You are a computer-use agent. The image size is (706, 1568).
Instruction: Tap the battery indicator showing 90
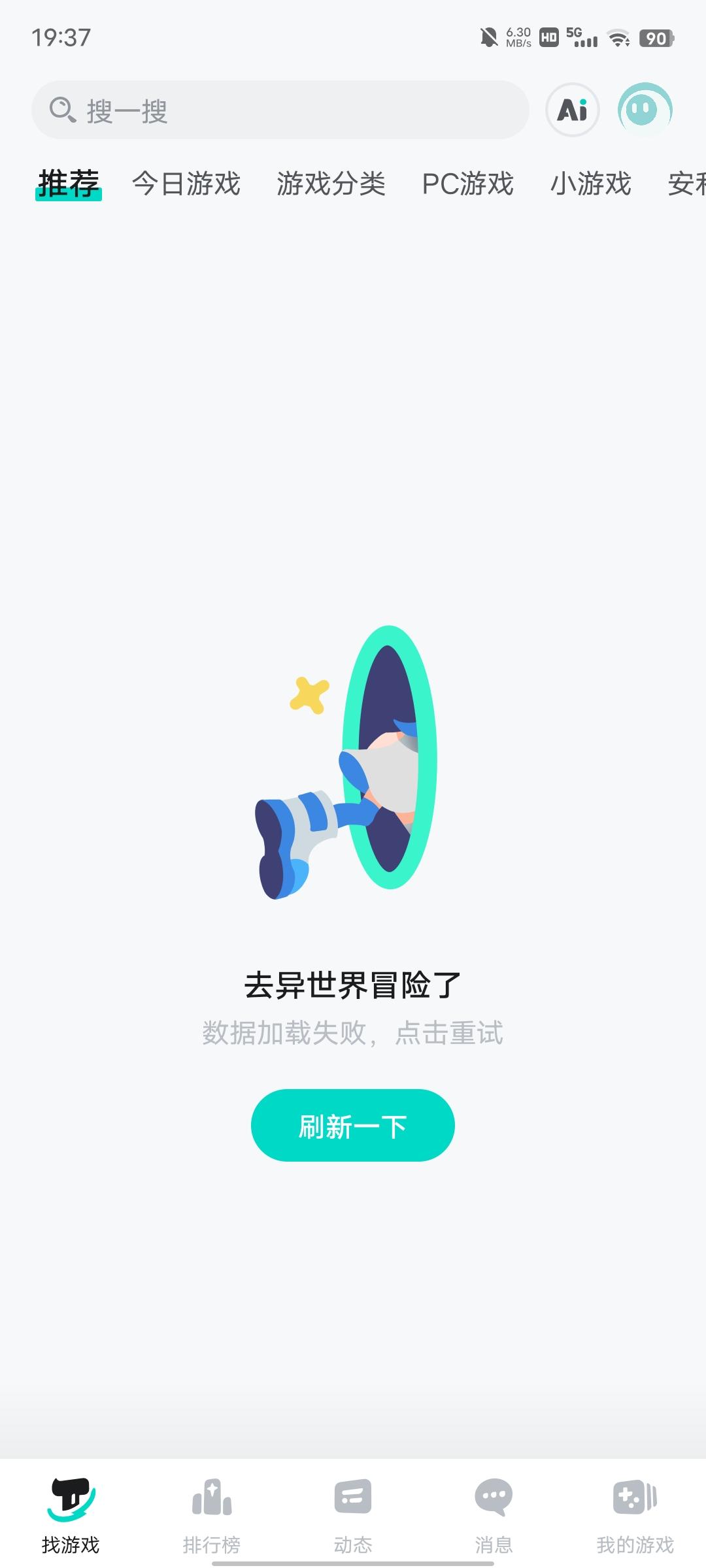coord(657,38)
